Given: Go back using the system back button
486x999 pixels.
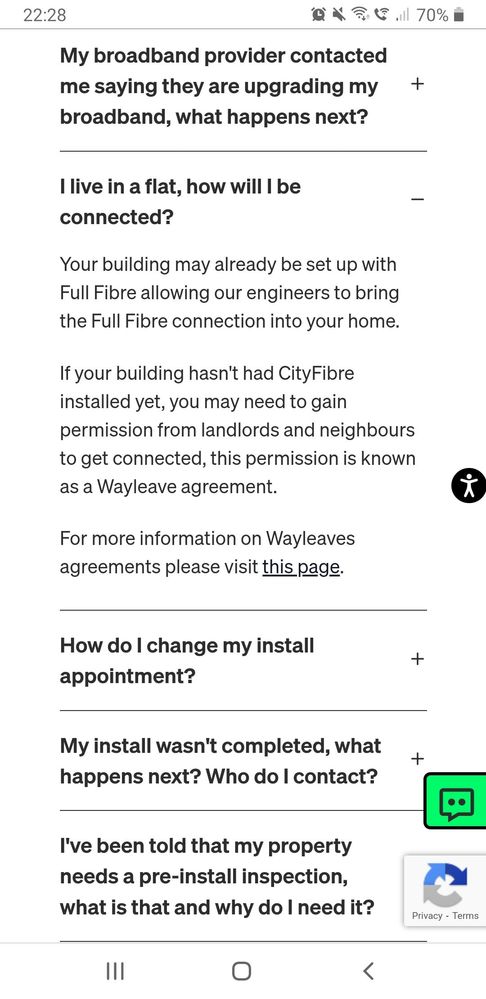Looking at the screenshot, I should pyautogui.click(x=368, y=970).
